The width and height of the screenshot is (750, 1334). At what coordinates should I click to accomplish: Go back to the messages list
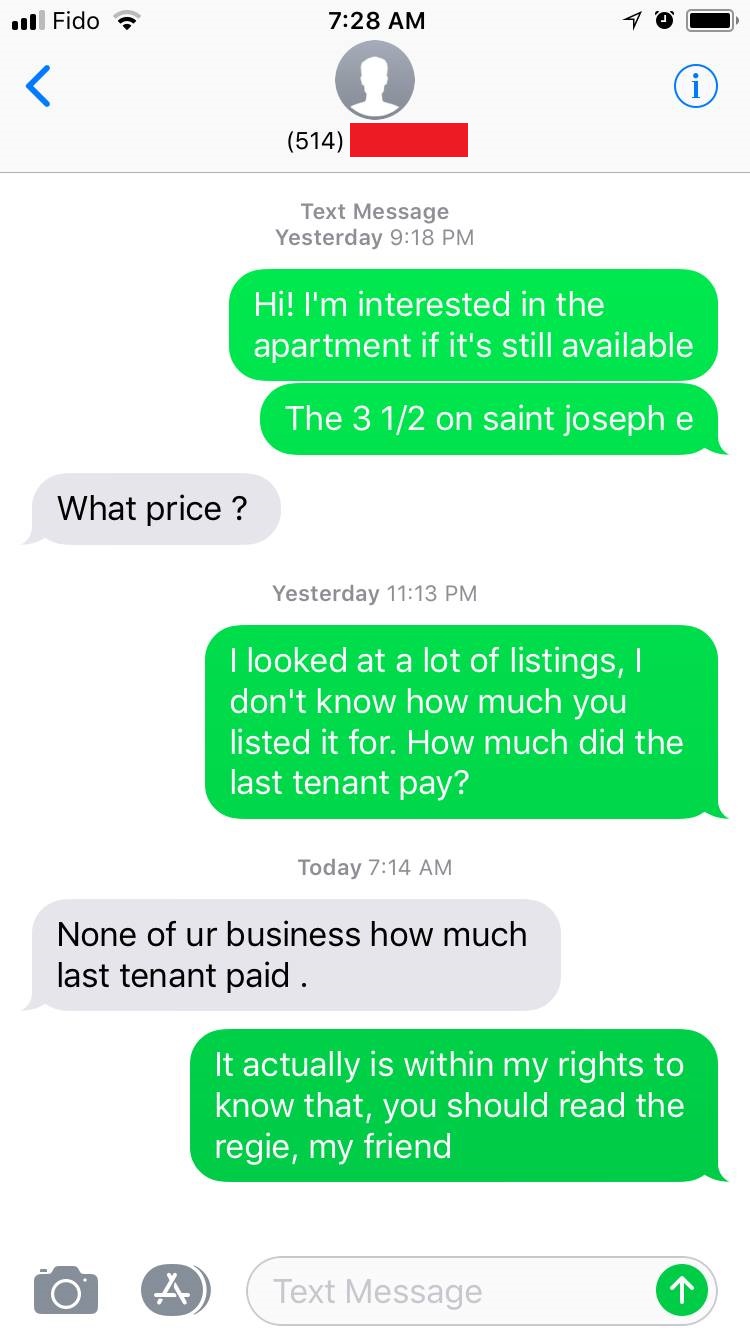coord(38,88)
